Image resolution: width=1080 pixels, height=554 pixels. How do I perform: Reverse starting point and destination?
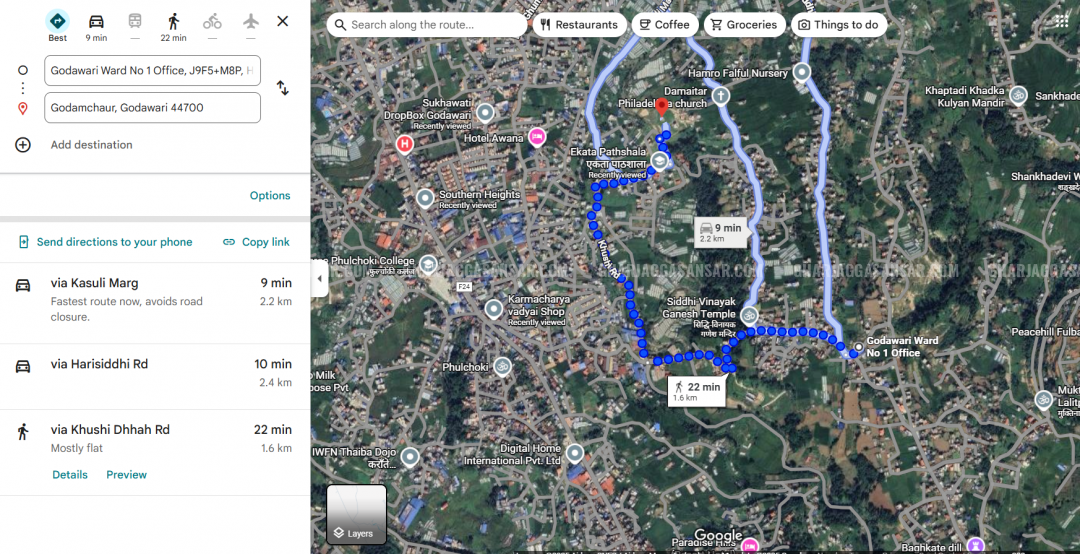coord(282,88)
